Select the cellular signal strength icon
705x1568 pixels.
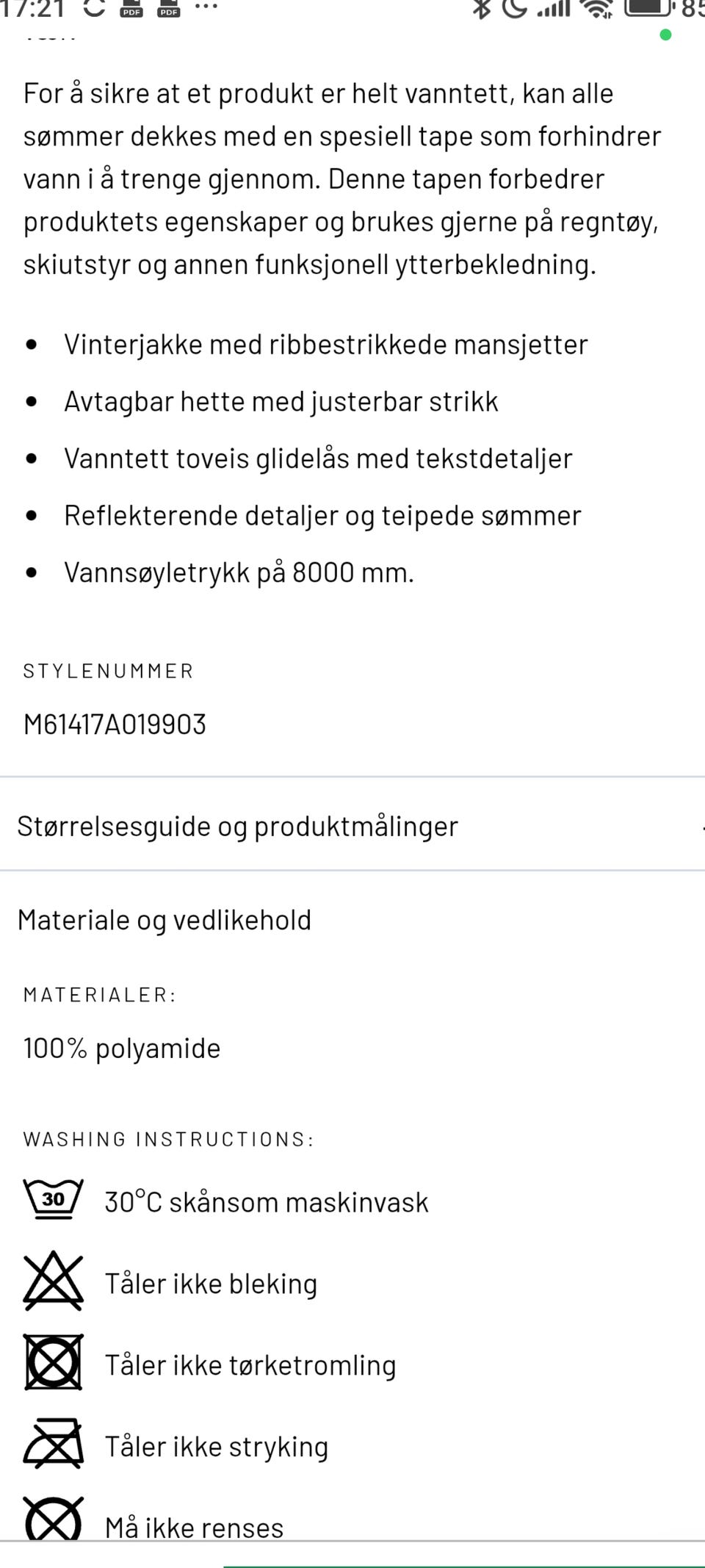click(x=555, y=9)
